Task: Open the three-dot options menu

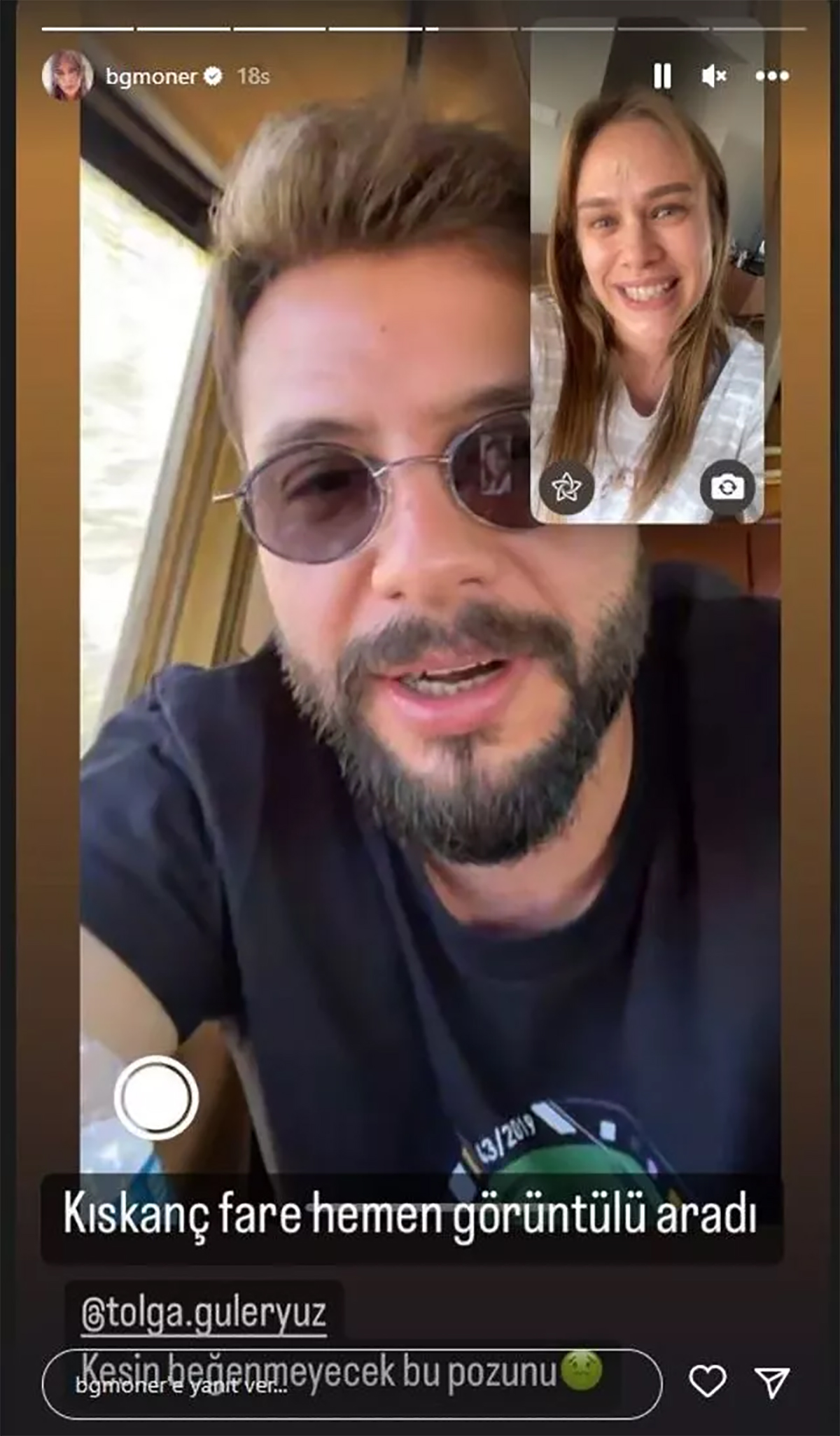Action: coord(772,76)
